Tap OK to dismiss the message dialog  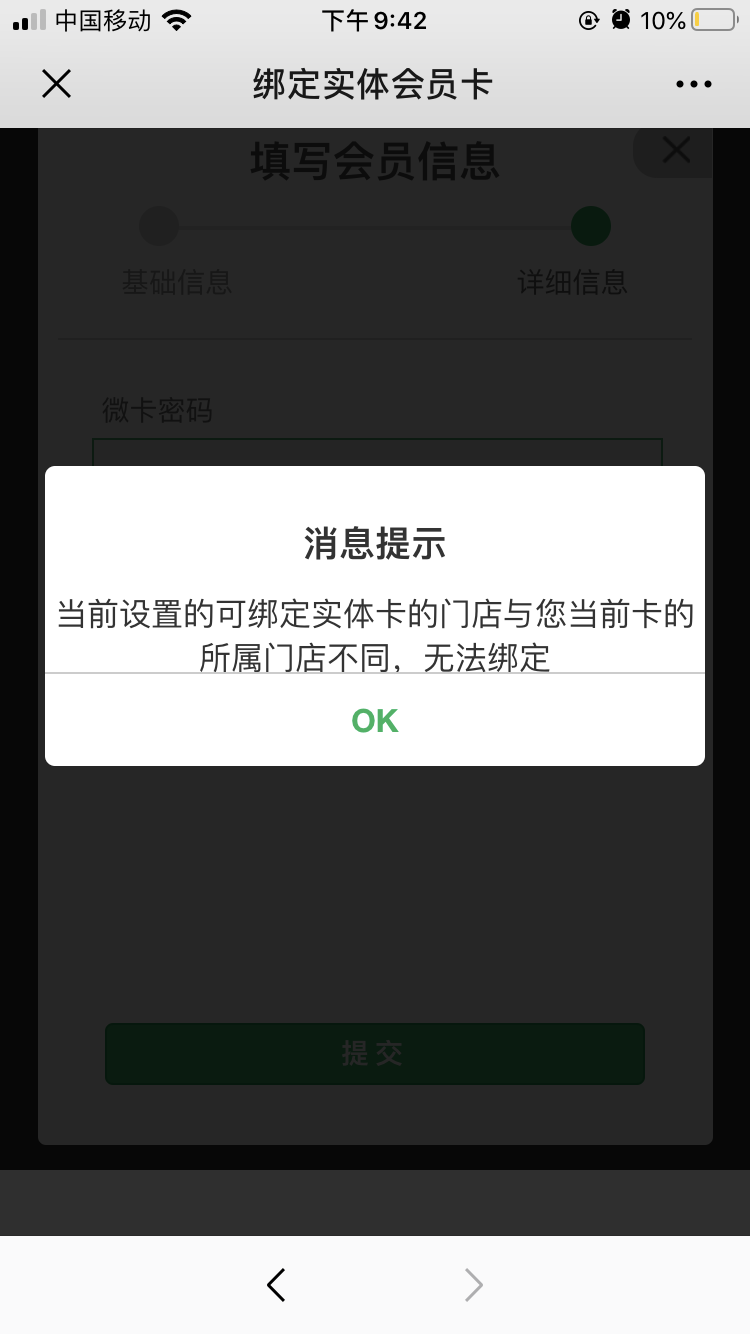coord(375,720)
